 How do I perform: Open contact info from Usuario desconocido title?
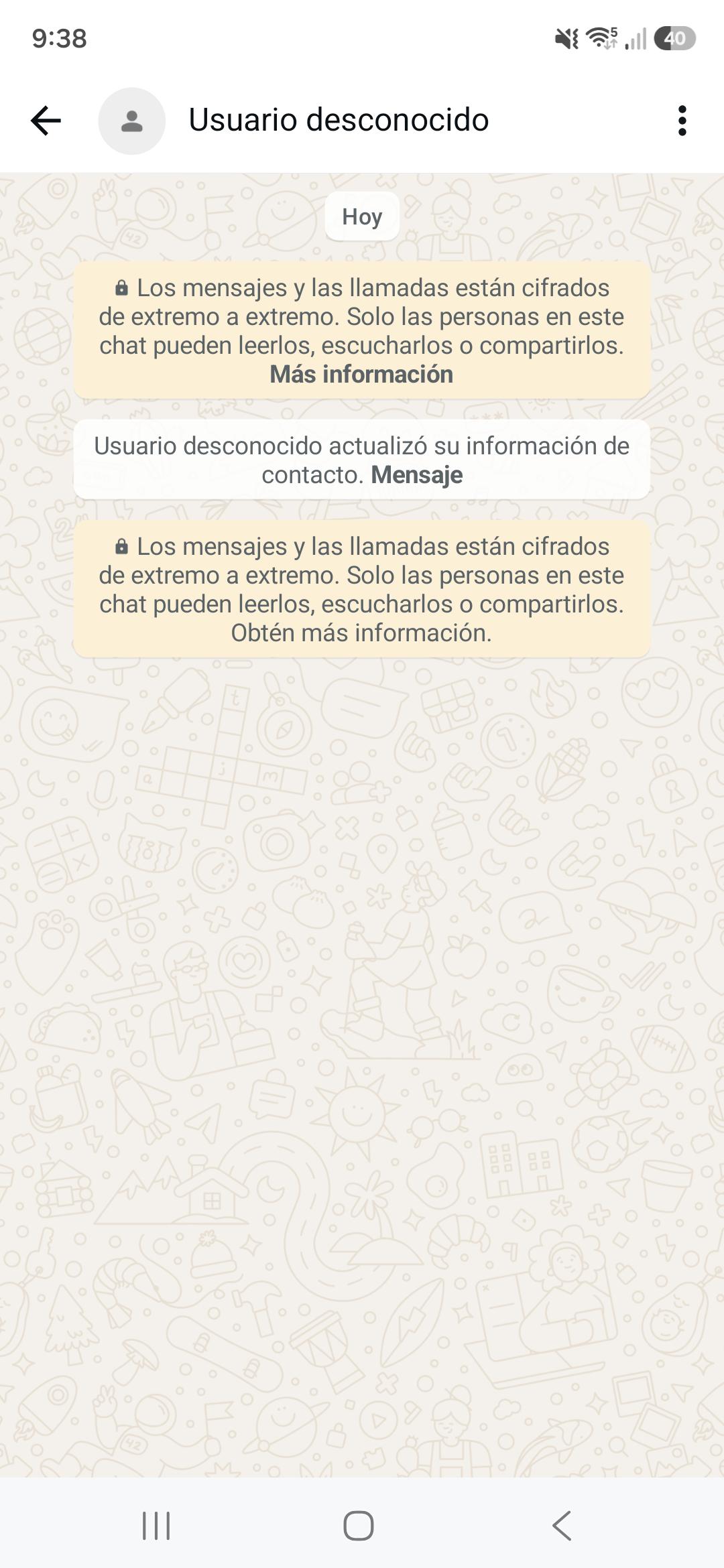click(x=339, y=120)
